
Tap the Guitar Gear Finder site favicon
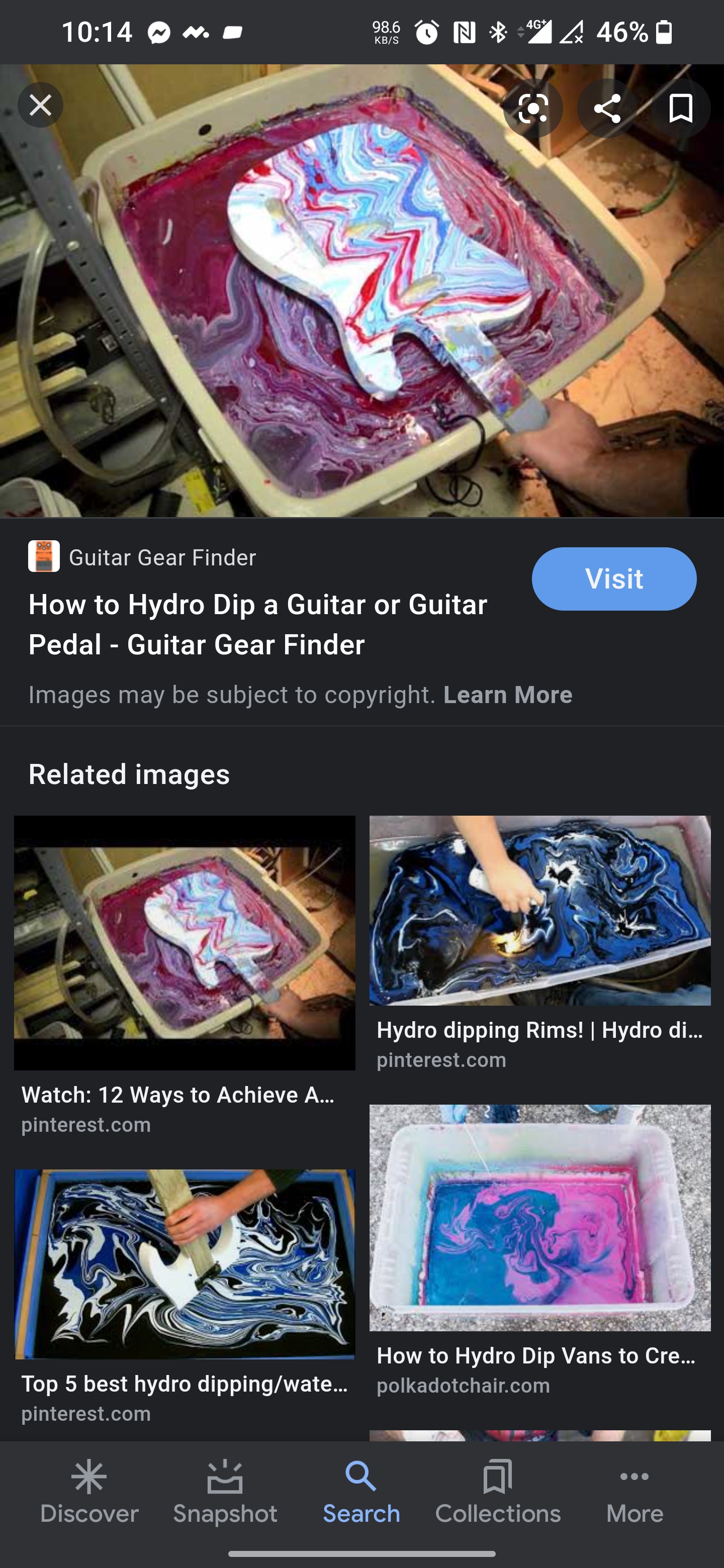tap(44, 557)
